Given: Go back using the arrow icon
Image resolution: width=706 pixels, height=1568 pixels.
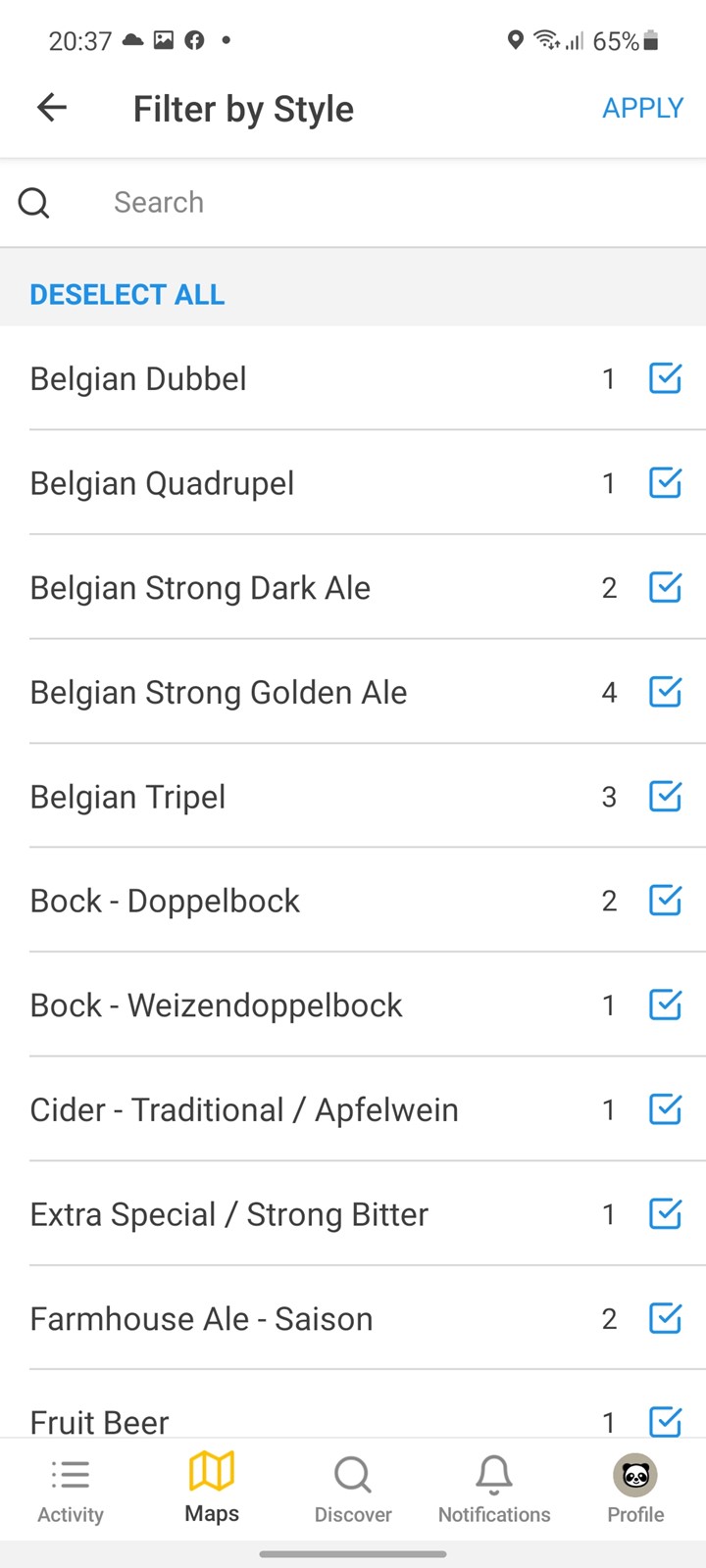Looking at the screenshot, I should tap(52, 108).
